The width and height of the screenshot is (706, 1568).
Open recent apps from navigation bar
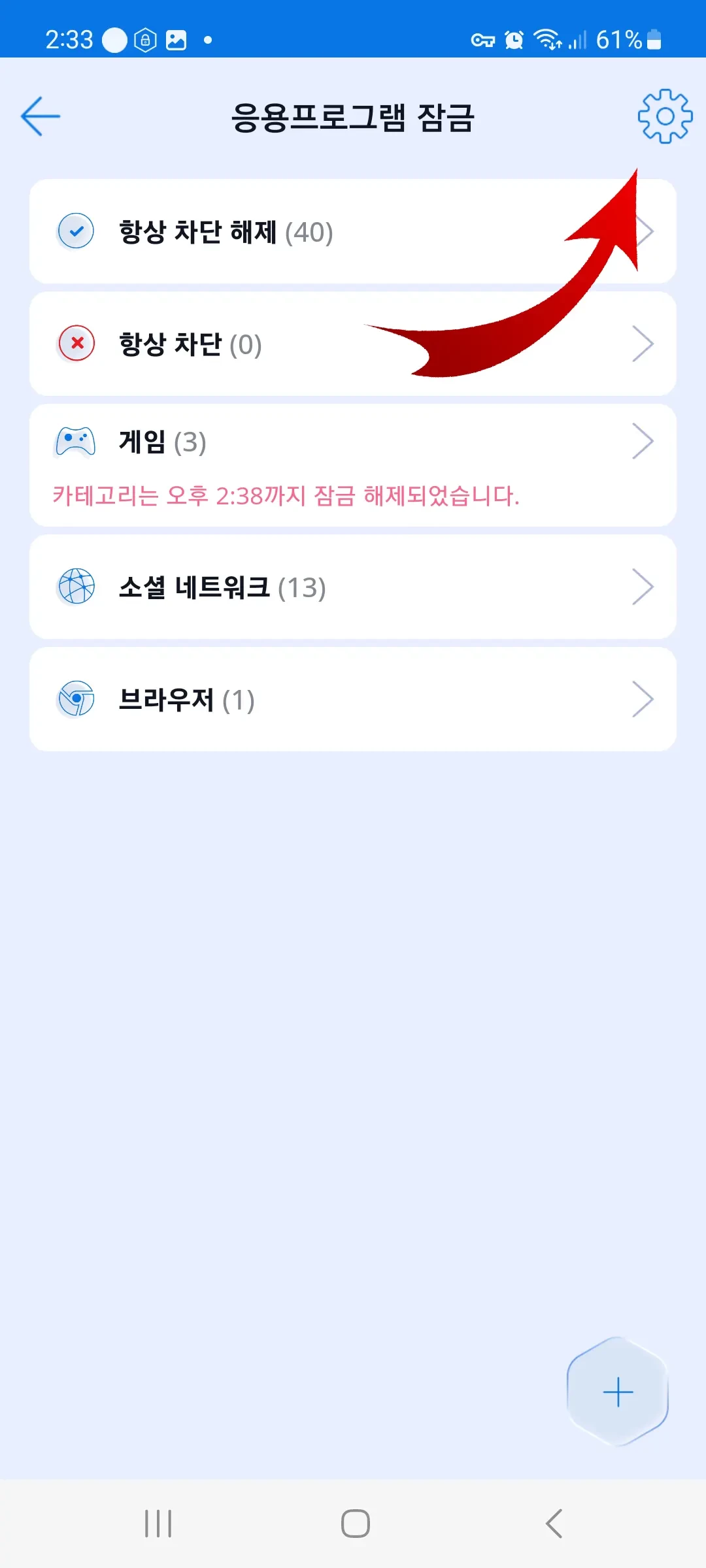158,1524
